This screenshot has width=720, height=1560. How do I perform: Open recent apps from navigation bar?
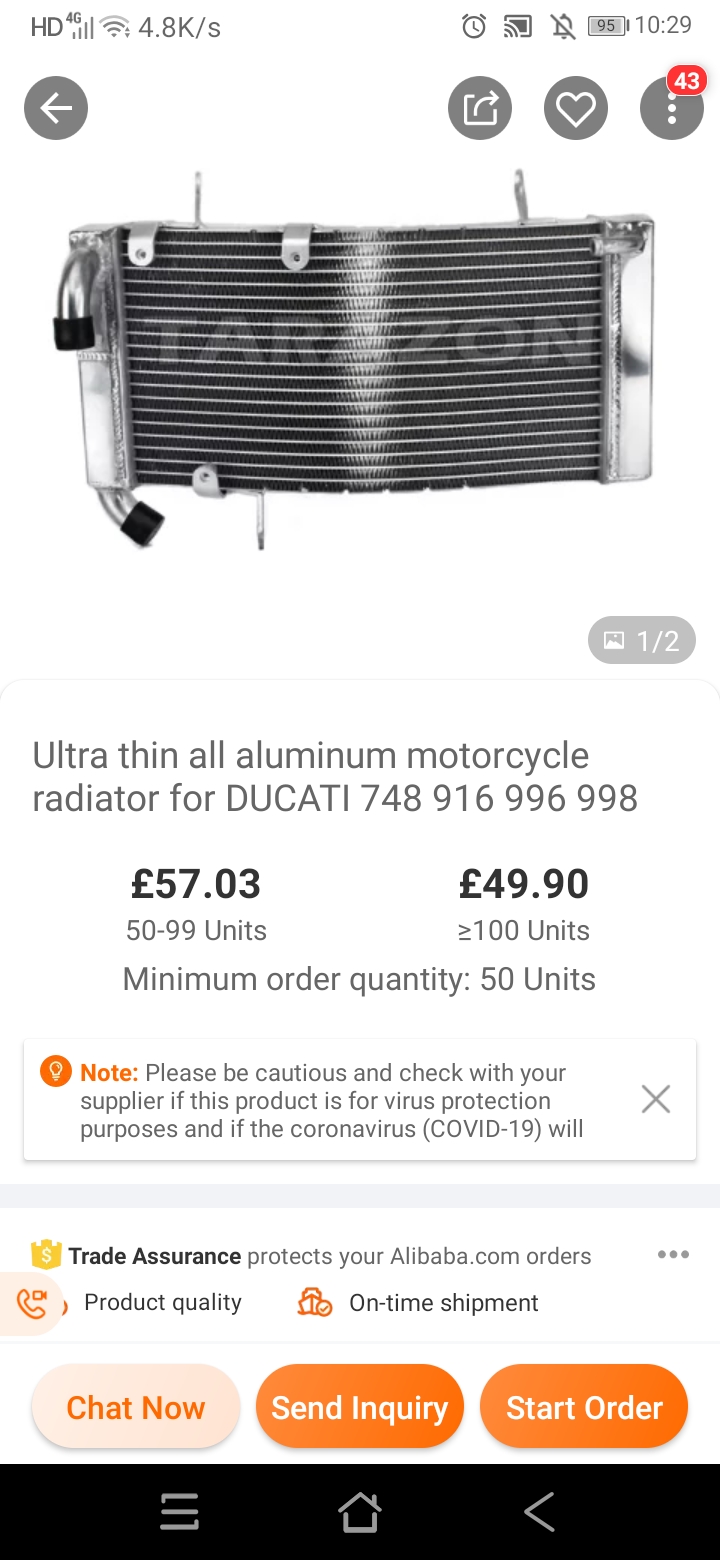coord(180,1512)
